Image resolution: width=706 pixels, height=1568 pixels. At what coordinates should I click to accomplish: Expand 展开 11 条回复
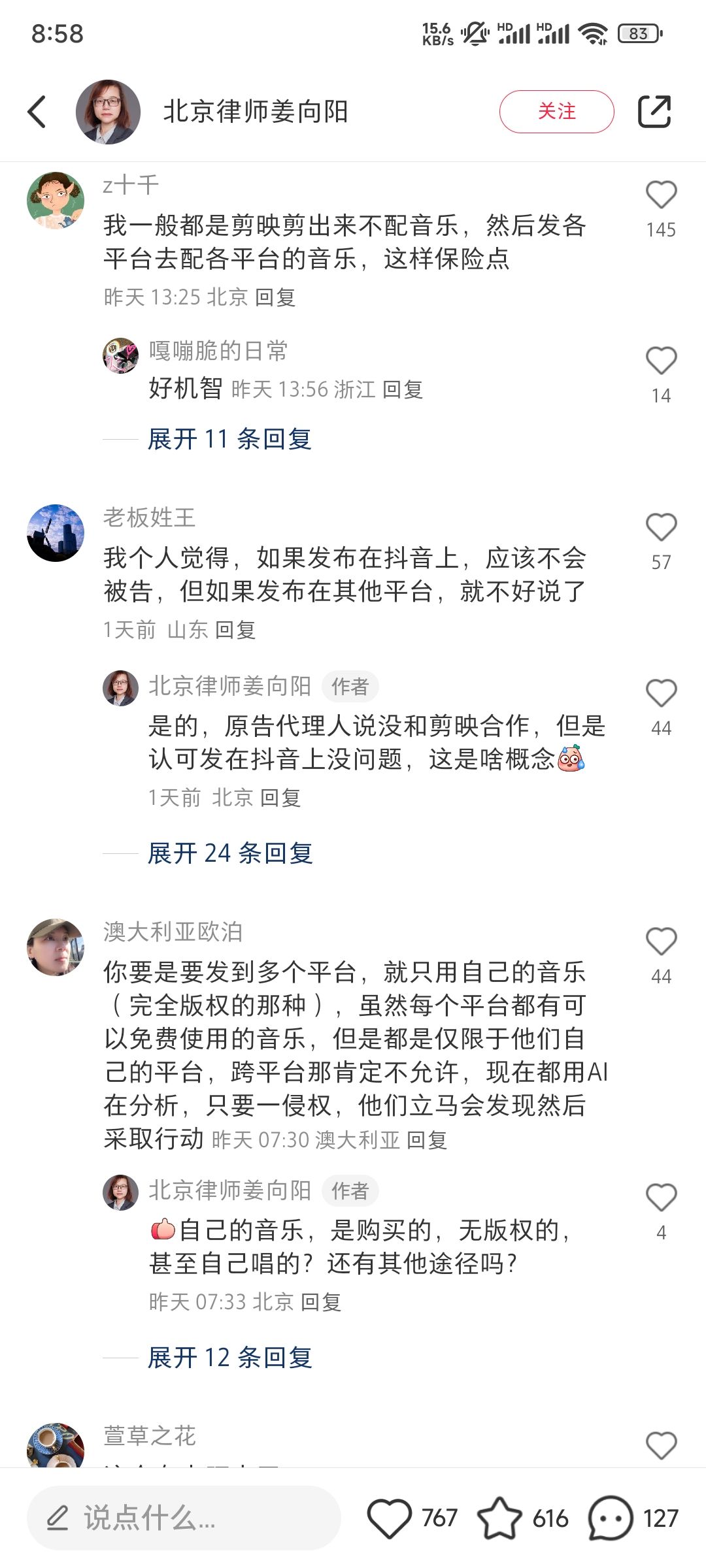(229, 439)
